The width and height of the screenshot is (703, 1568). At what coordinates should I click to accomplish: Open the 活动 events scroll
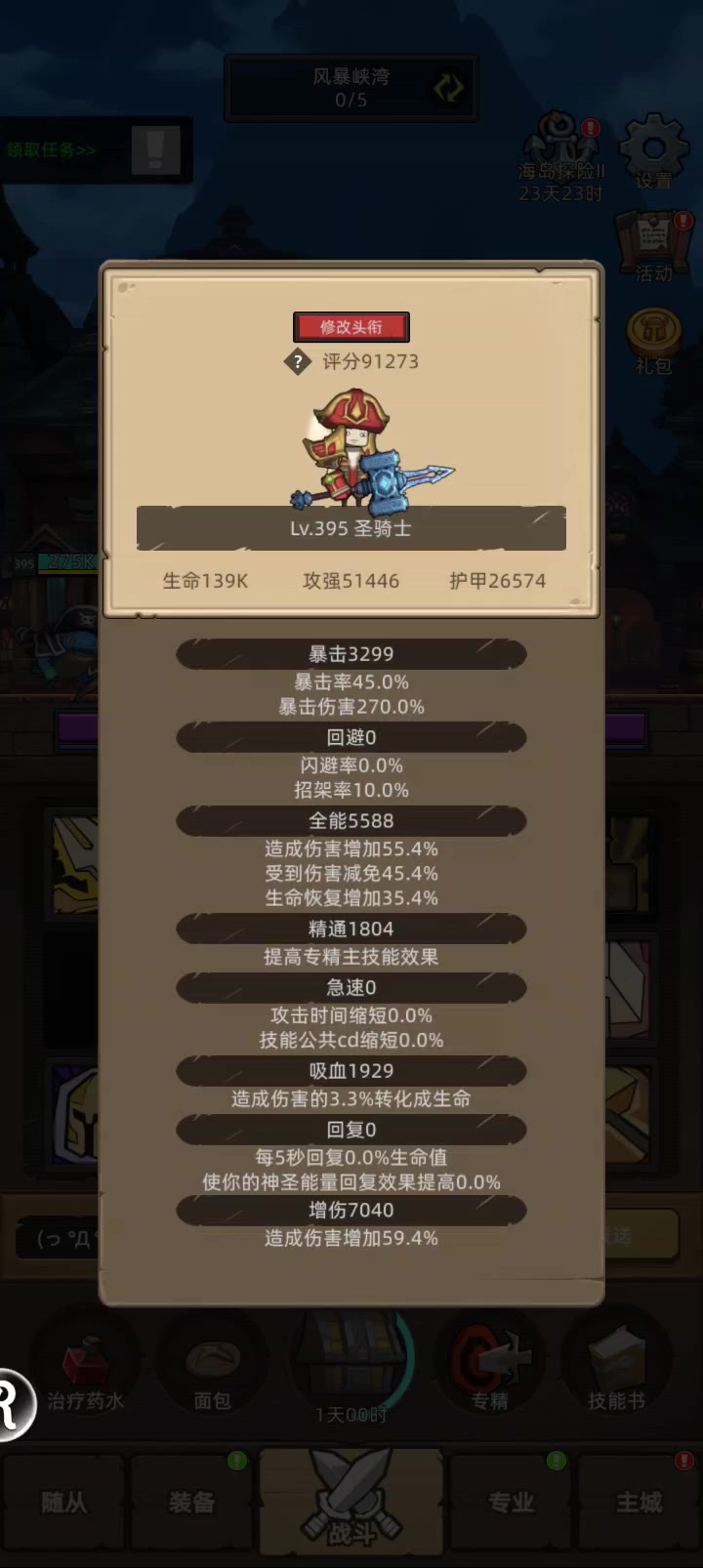pyautogui.click(x=653, y=244)
